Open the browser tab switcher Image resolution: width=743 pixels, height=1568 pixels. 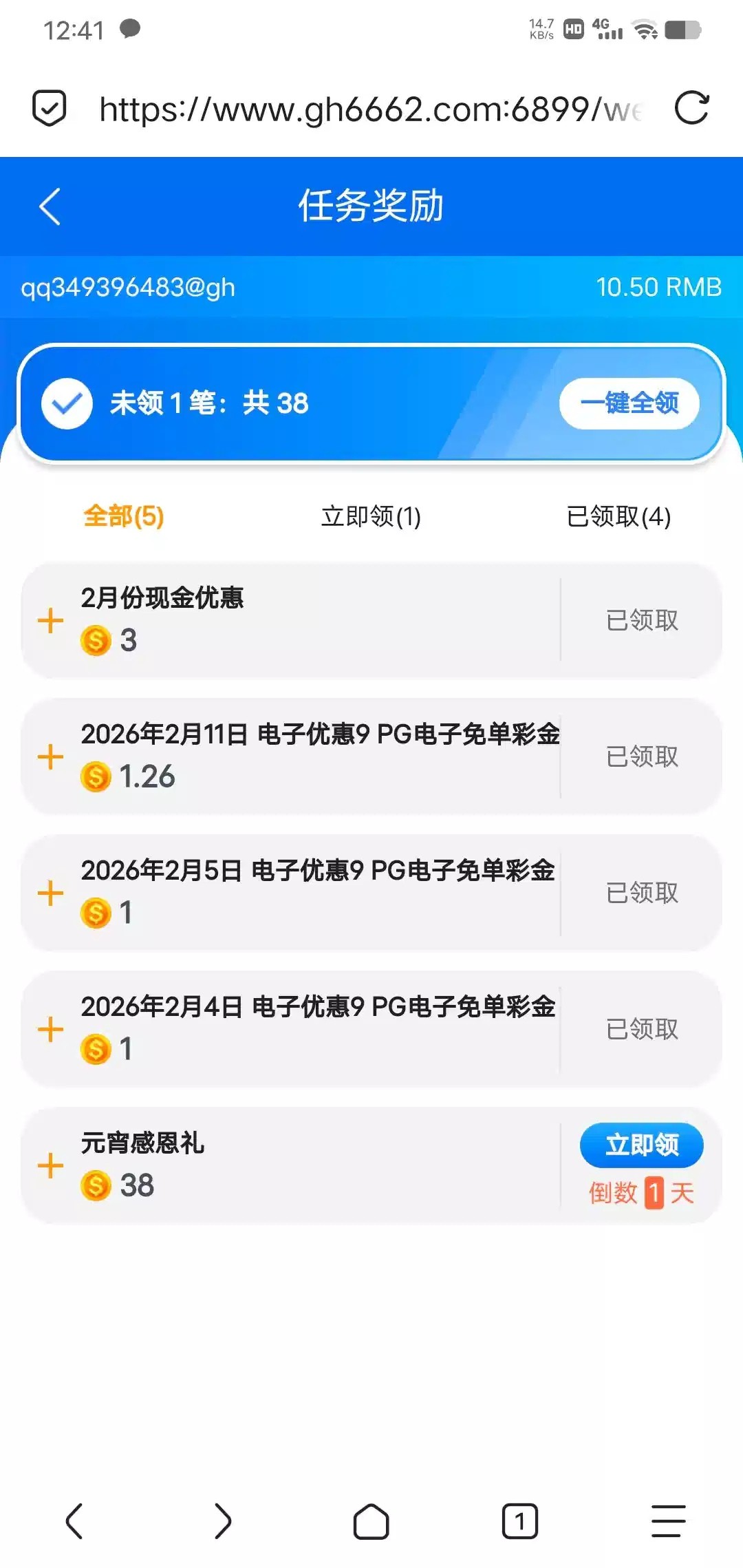[x=519, y=1521]
